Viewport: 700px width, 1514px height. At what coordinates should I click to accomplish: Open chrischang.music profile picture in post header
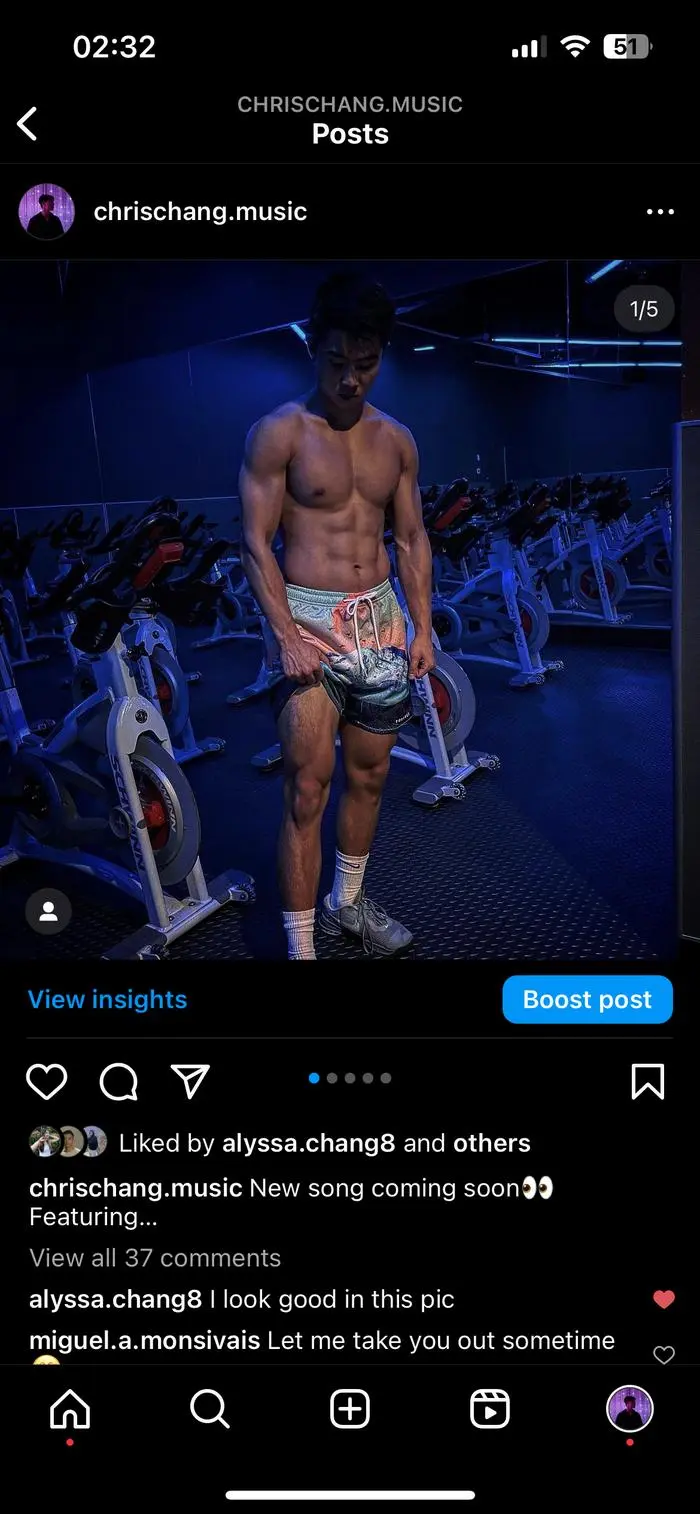(47, 211)
